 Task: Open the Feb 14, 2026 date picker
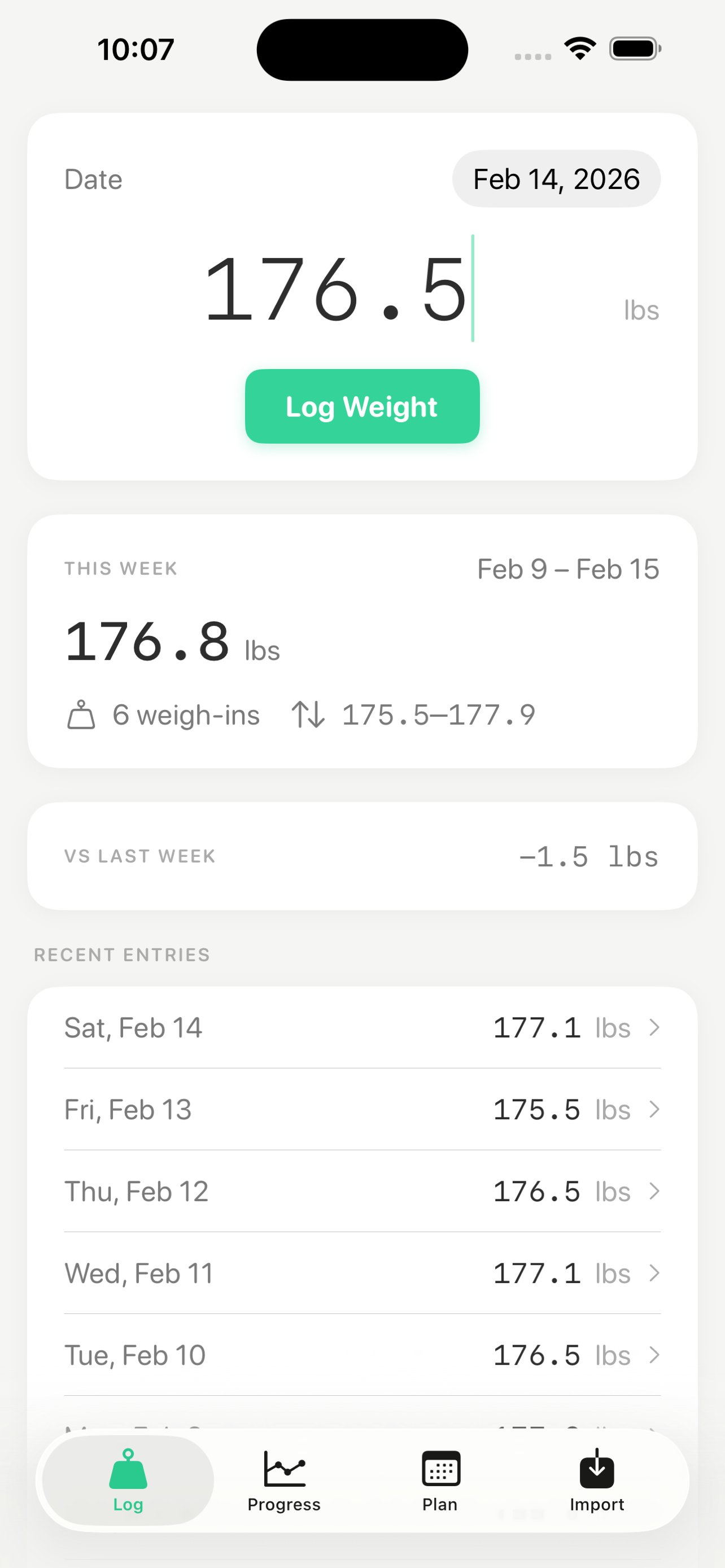(x=556, y=178)
